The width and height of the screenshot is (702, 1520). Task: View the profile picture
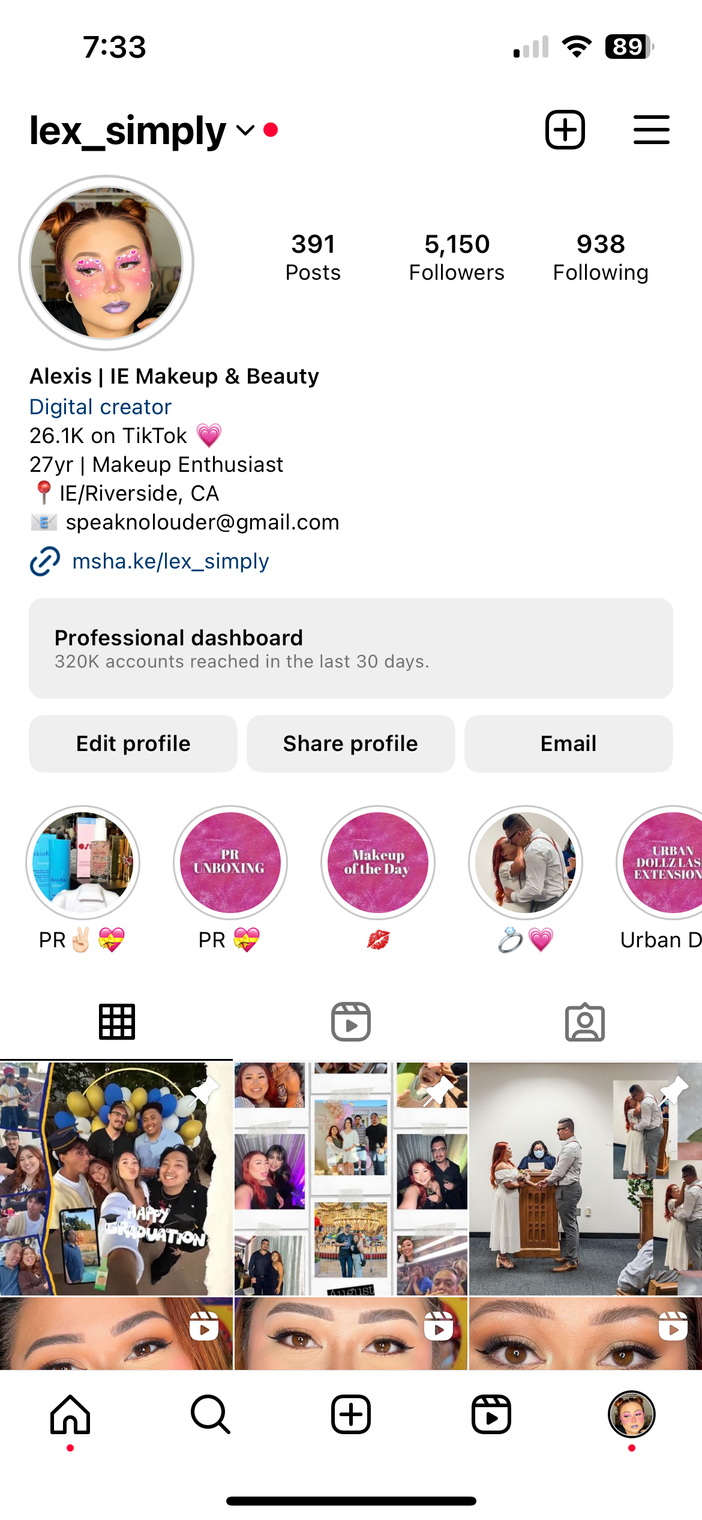[106, 263]
